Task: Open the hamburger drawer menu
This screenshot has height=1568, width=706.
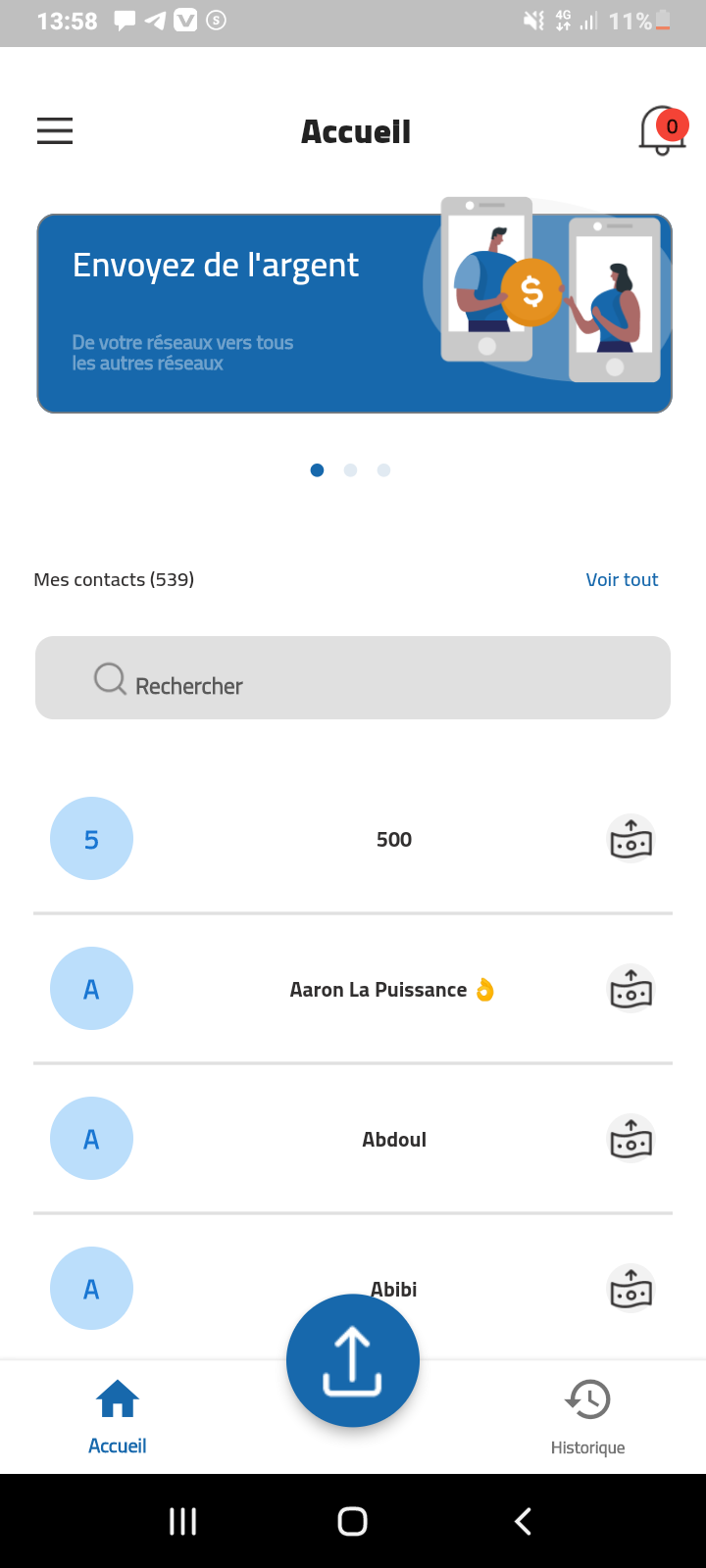Action: pos(55,131)
